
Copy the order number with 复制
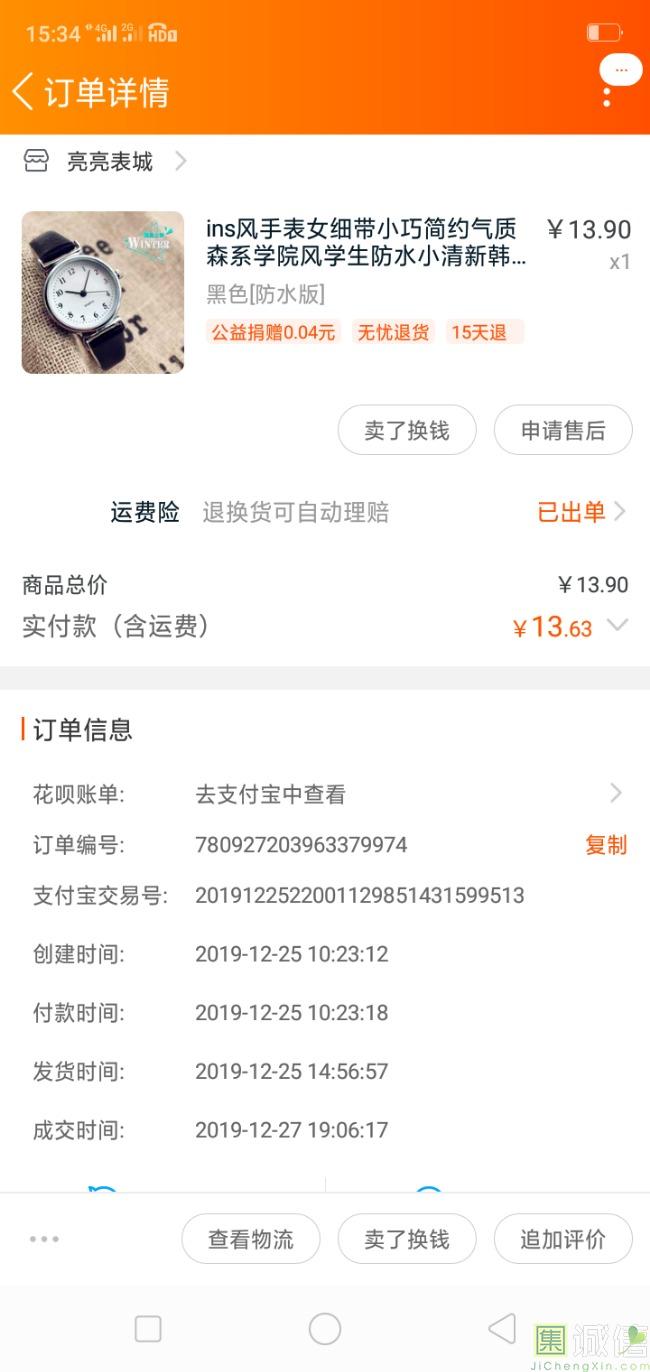[606, 845]
